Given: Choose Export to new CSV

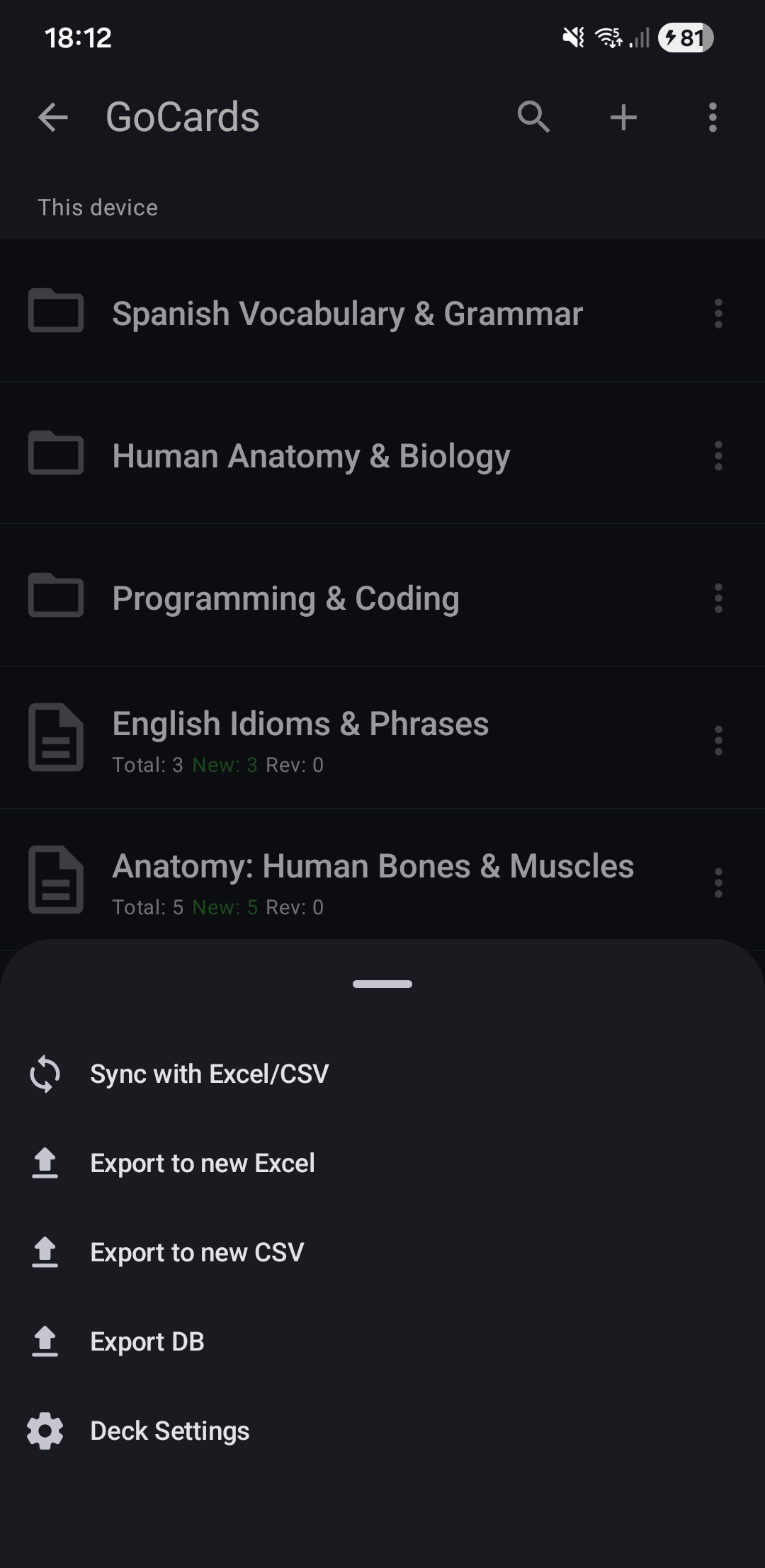Looking at the screenshot, I should pos(197,1252).
